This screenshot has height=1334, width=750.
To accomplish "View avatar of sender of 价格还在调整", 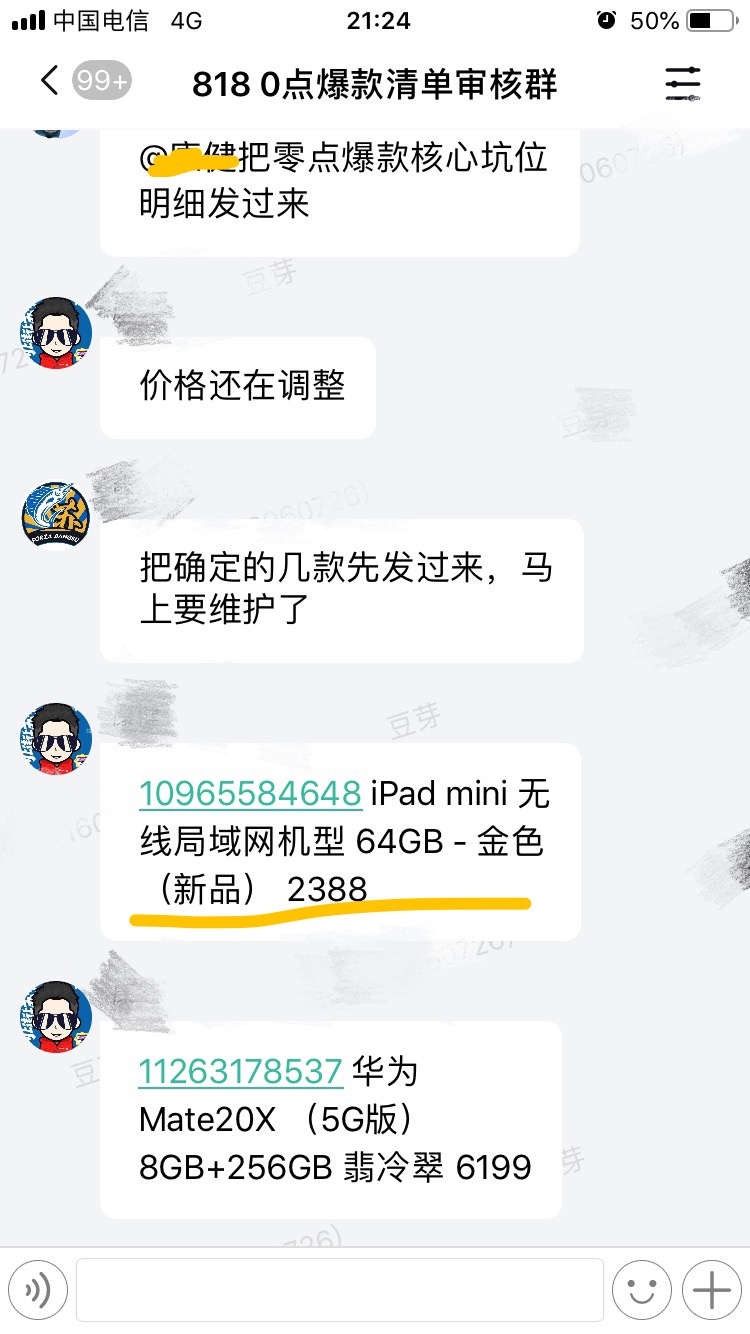I will point(56,333).
